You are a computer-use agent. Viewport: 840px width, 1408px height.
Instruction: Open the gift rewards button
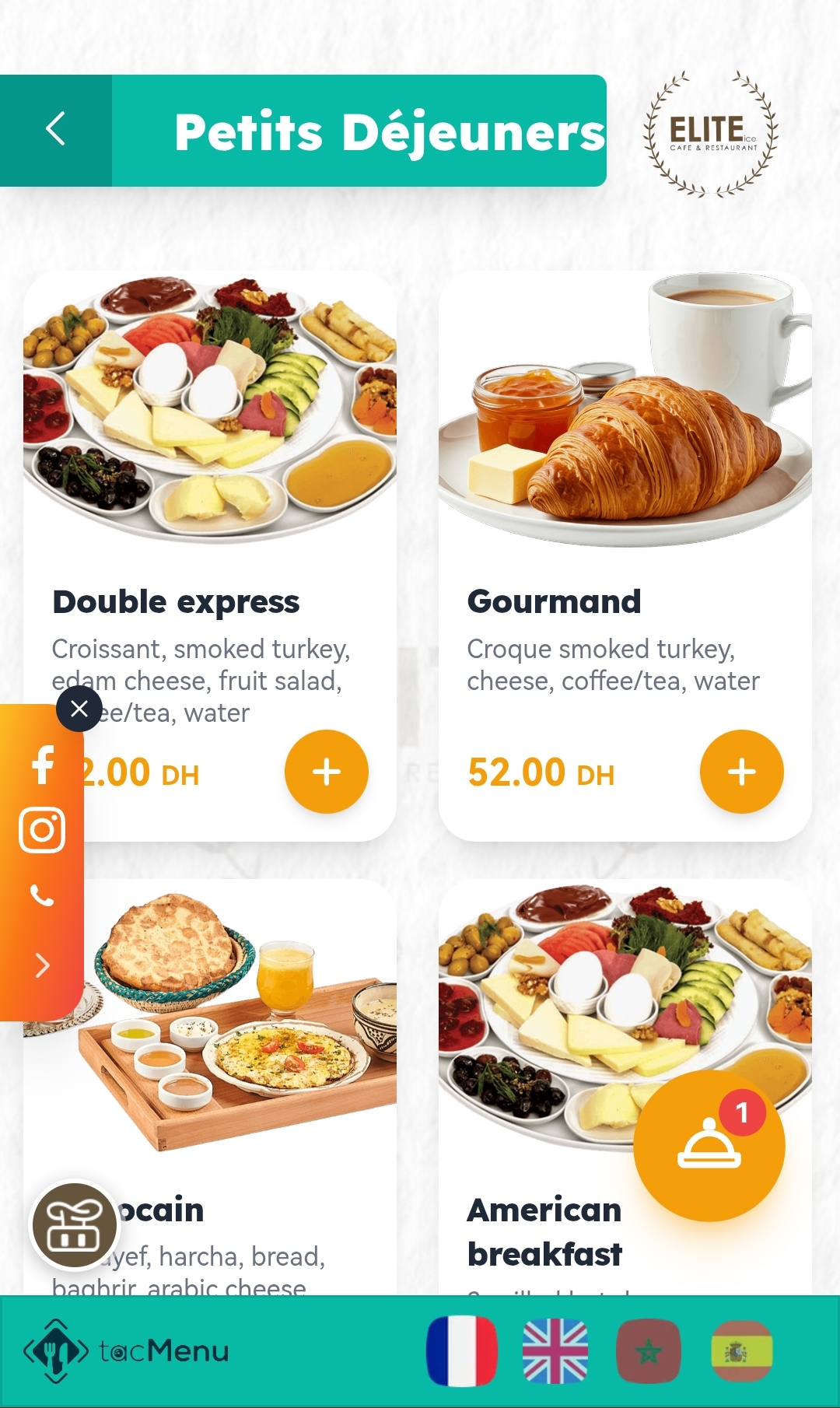pyautogui.click(x=75, y=1226)
